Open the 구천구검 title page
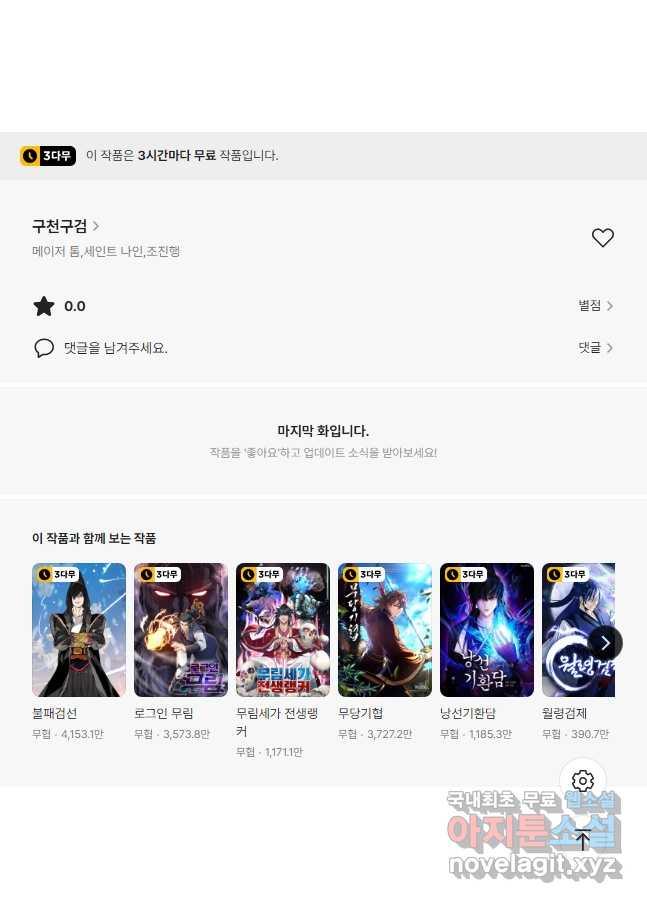 [x=65, y=226]
